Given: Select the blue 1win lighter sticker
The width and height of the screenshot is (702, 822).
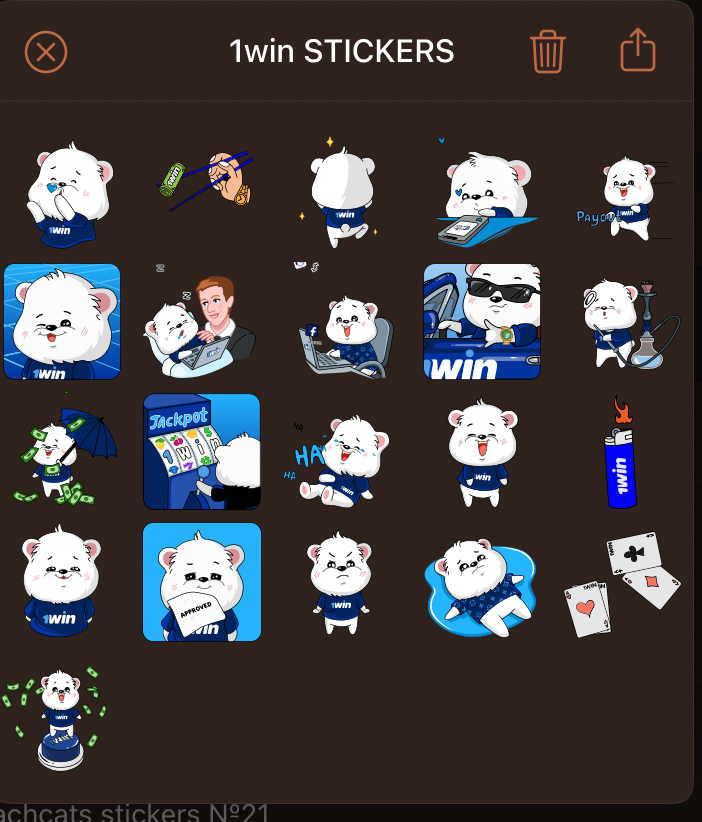Looking at the screenshot, I should (x=620, y=452).
